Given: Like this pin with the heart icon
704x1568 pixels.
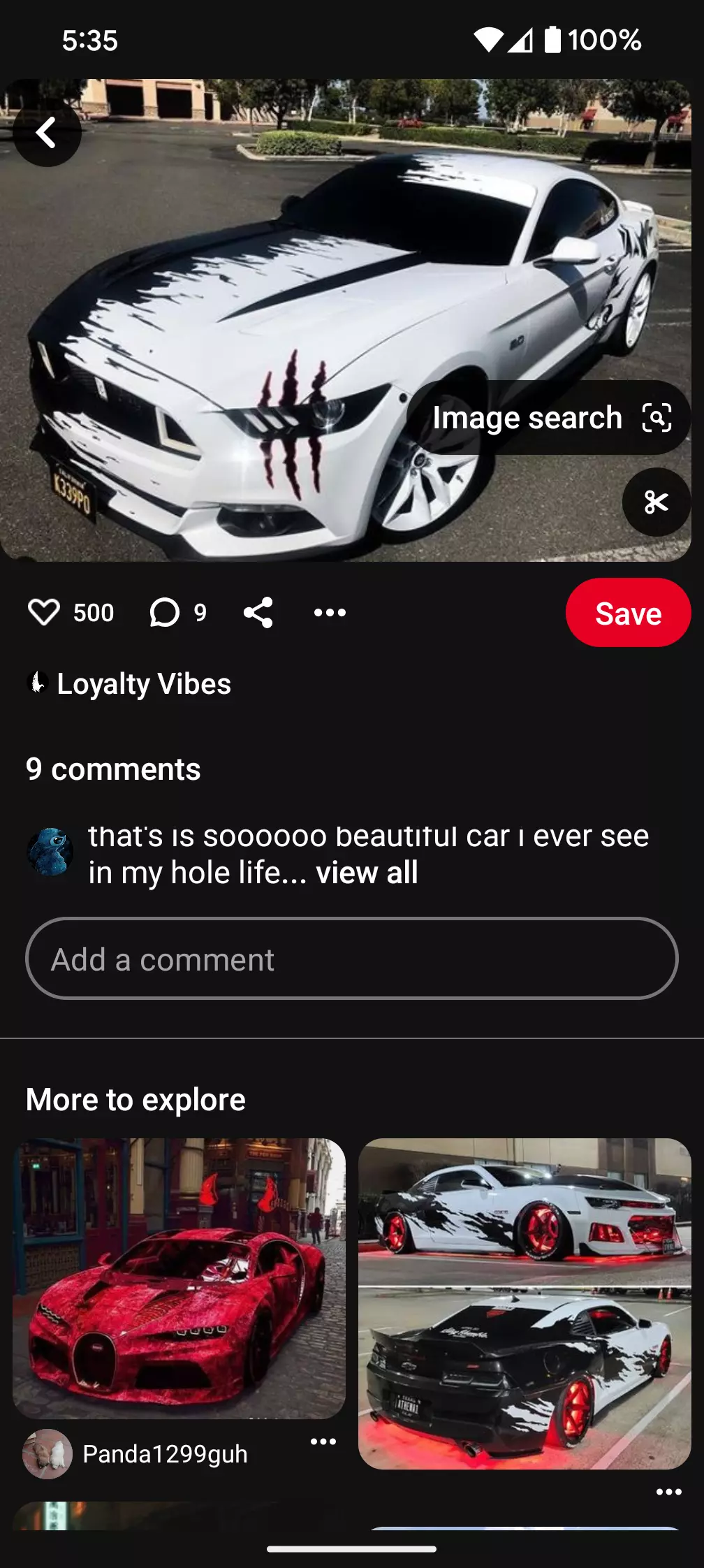Looking at the screenshot, I should click(x=44, y=613).
